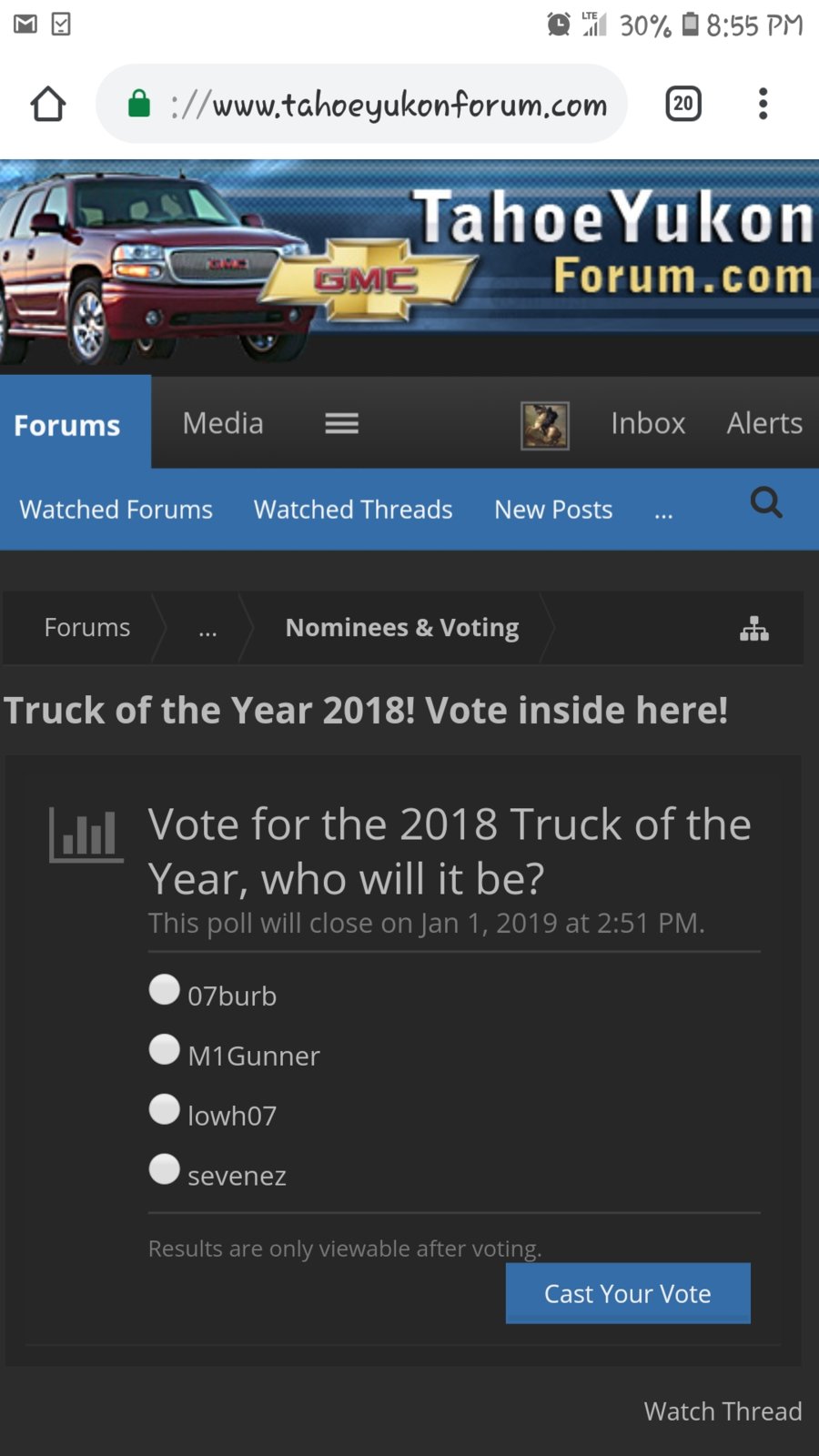The image size is (819, 1456).
Task: Open Alerts
Action: pyautogui.click(x=764, y=423)
